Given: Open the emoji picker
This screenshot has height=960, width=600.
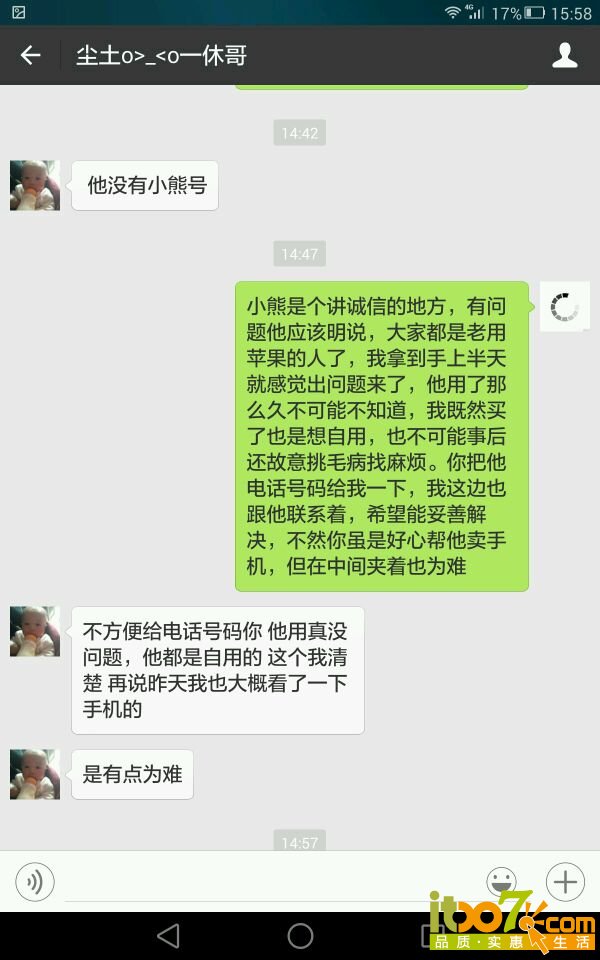Looking at the screenshot, I should (501, 881).
